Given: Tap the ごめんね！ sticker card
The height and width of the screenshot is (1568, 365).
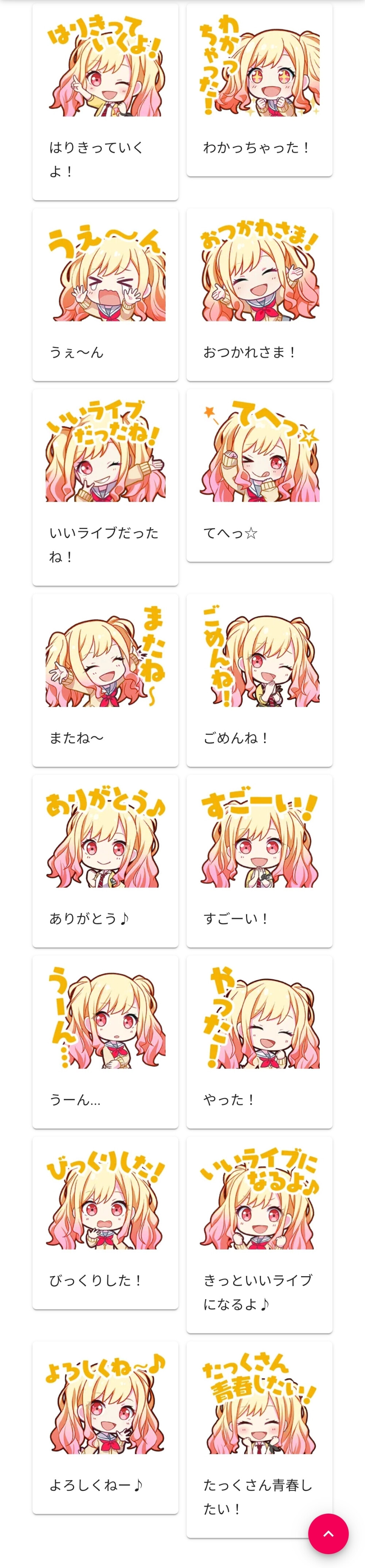Looking at the screenshot, I should [x=259, y=680].
